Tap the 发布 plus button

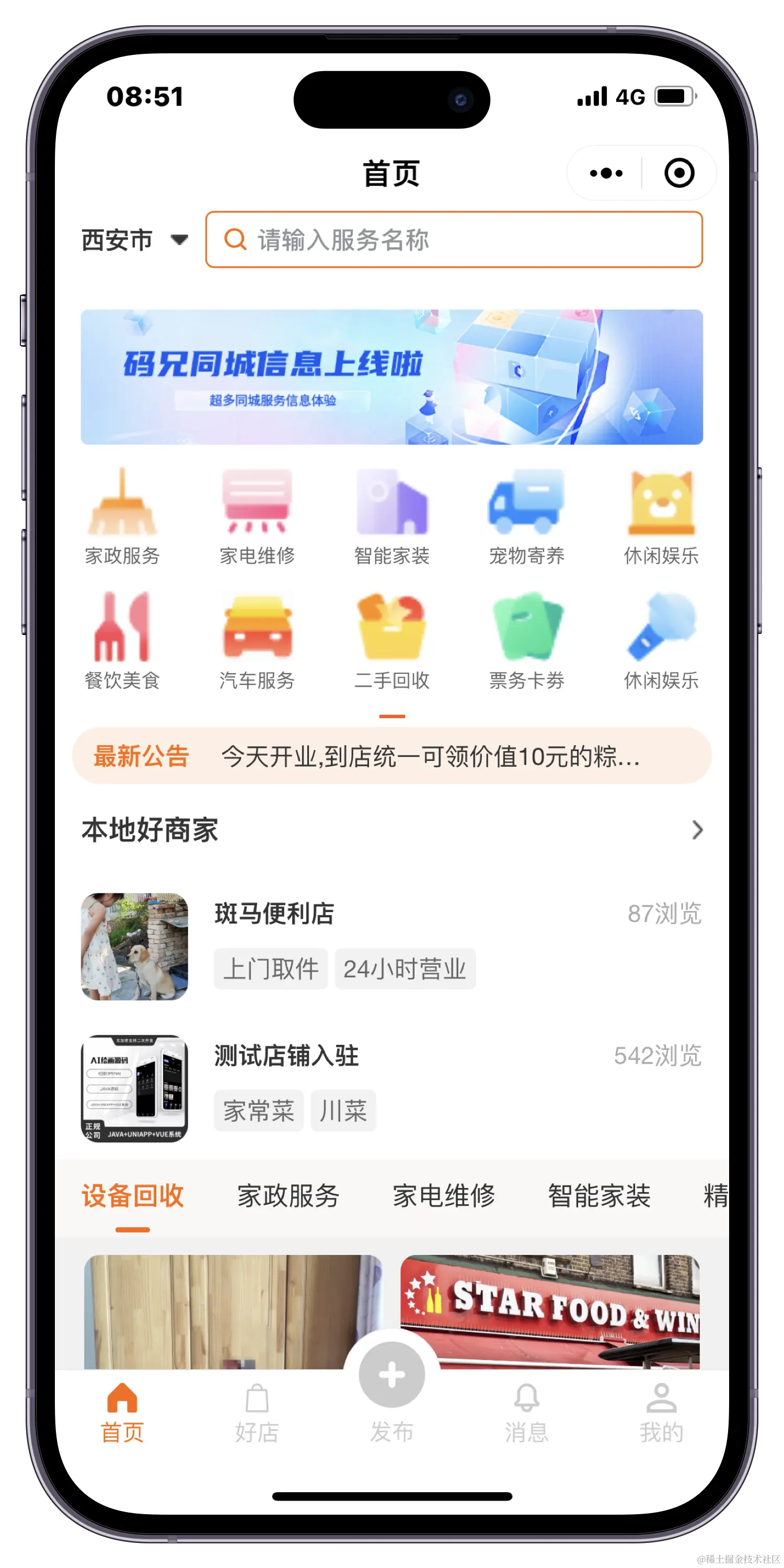click(x=391, y=1375)
